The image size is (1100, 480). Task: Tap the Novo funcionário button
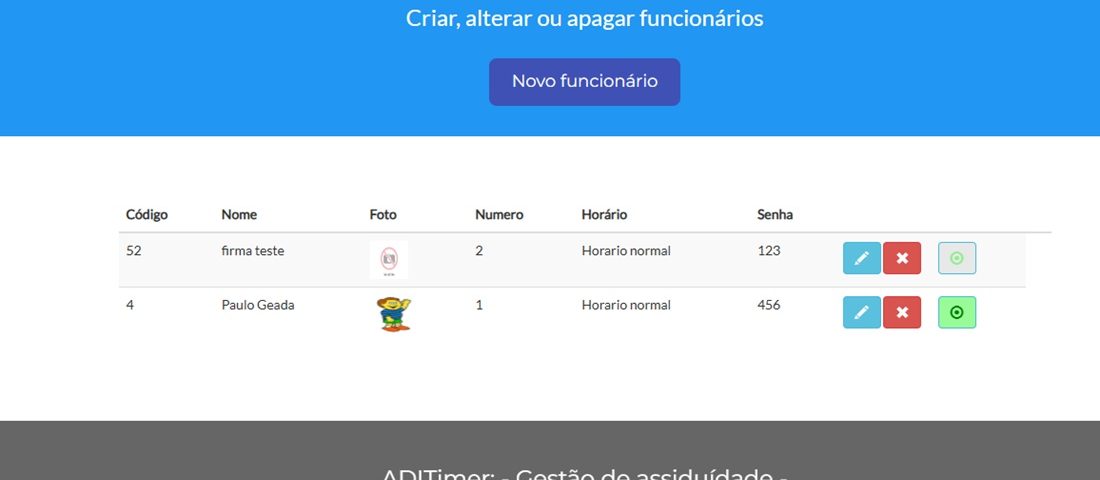coord(584,82)
